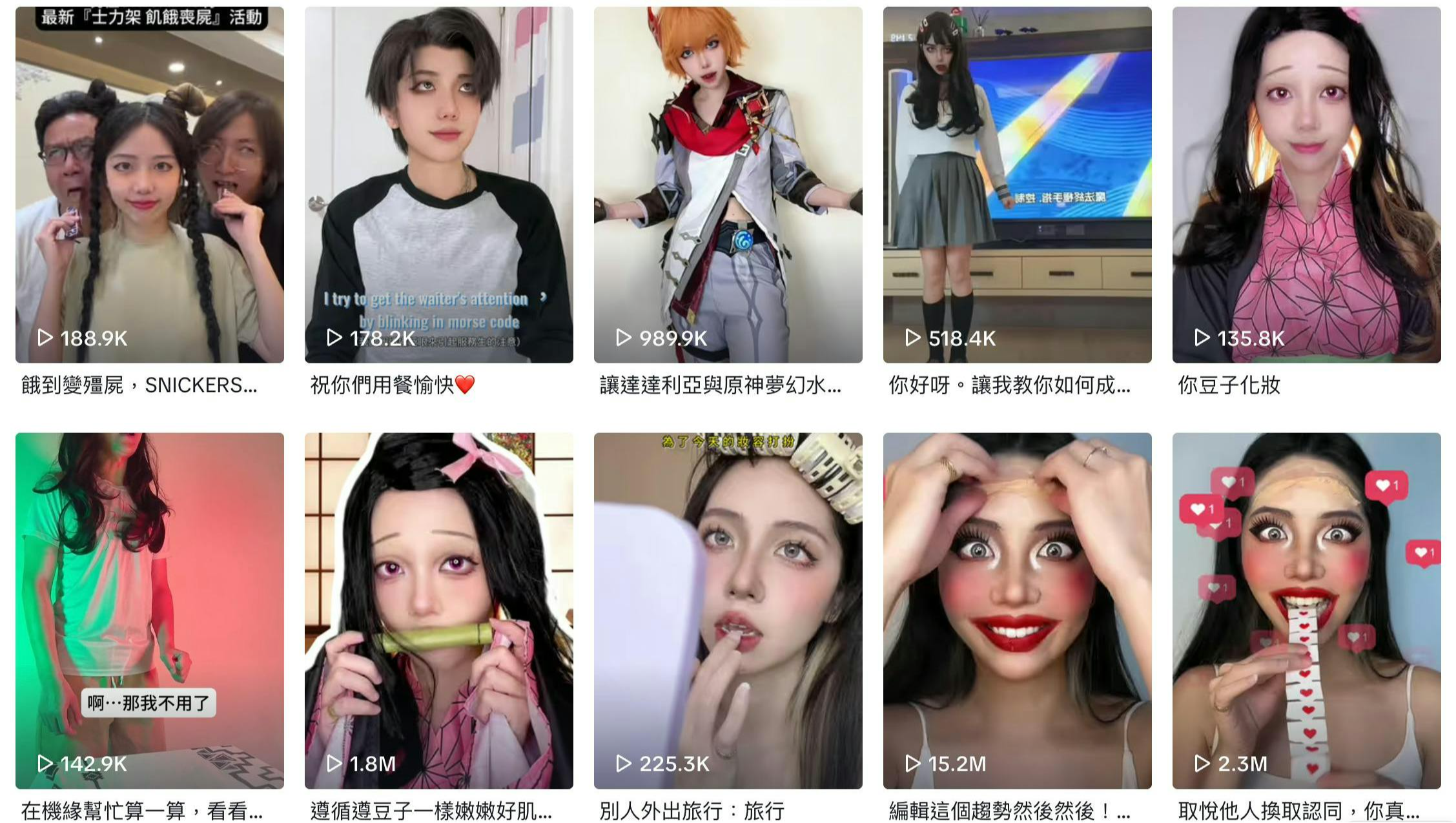Open the orange-haired cosplay video with 989.9K views
This screenshot has width=1456, height=823.
click(728, 185)
